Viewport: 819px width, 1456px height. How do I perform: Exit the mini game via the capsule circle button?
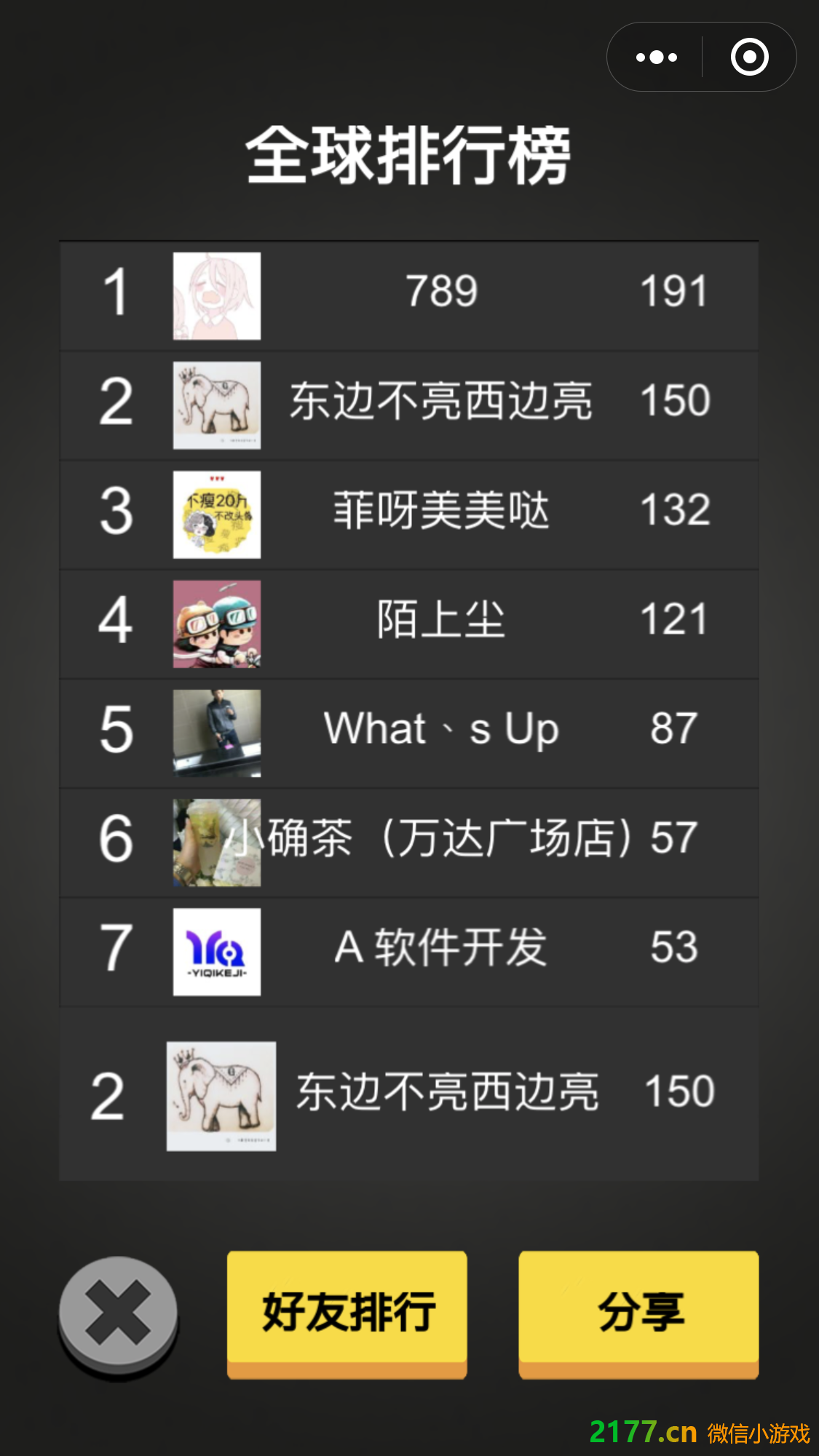coord(749,57)
